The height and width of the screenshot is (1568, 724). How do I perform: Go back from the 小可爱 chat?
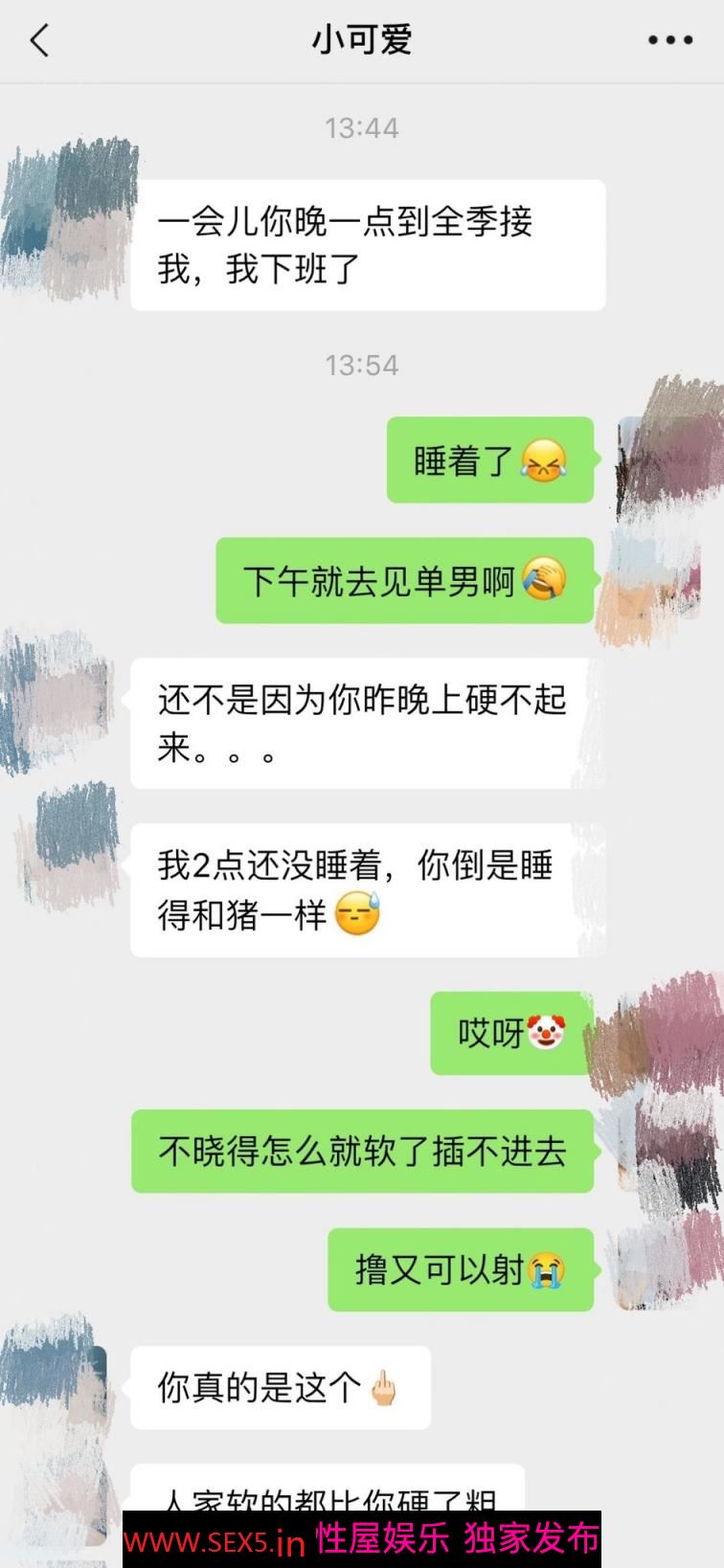coord(39,41)
